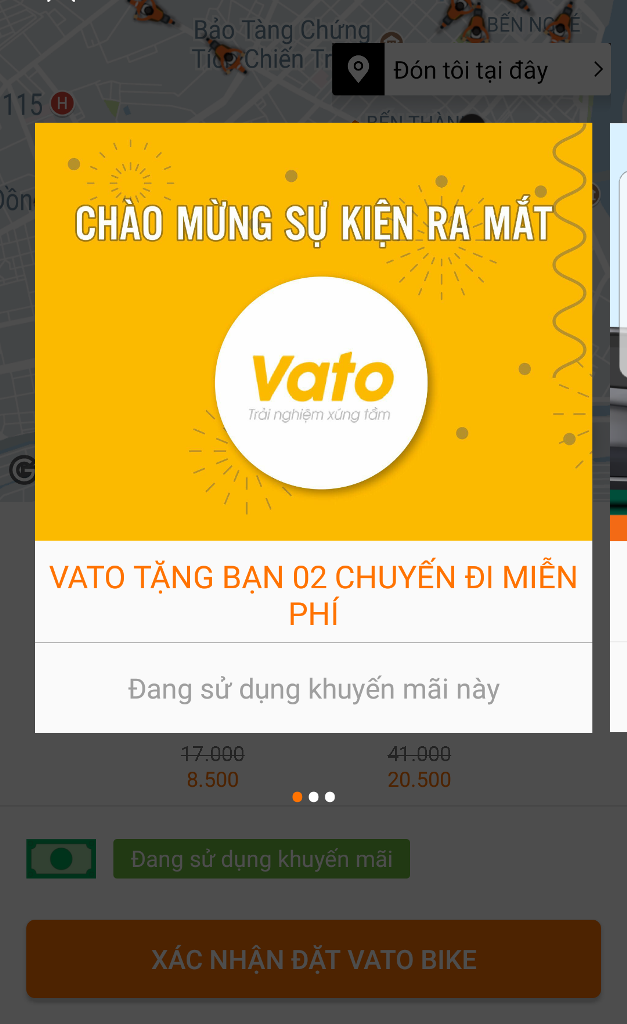Image resolution: width=627 pixels, height=1024 pixels.
Task: Confirm booking with "Xác nhận đặt Vato Bike"
Action: (314, 959)
